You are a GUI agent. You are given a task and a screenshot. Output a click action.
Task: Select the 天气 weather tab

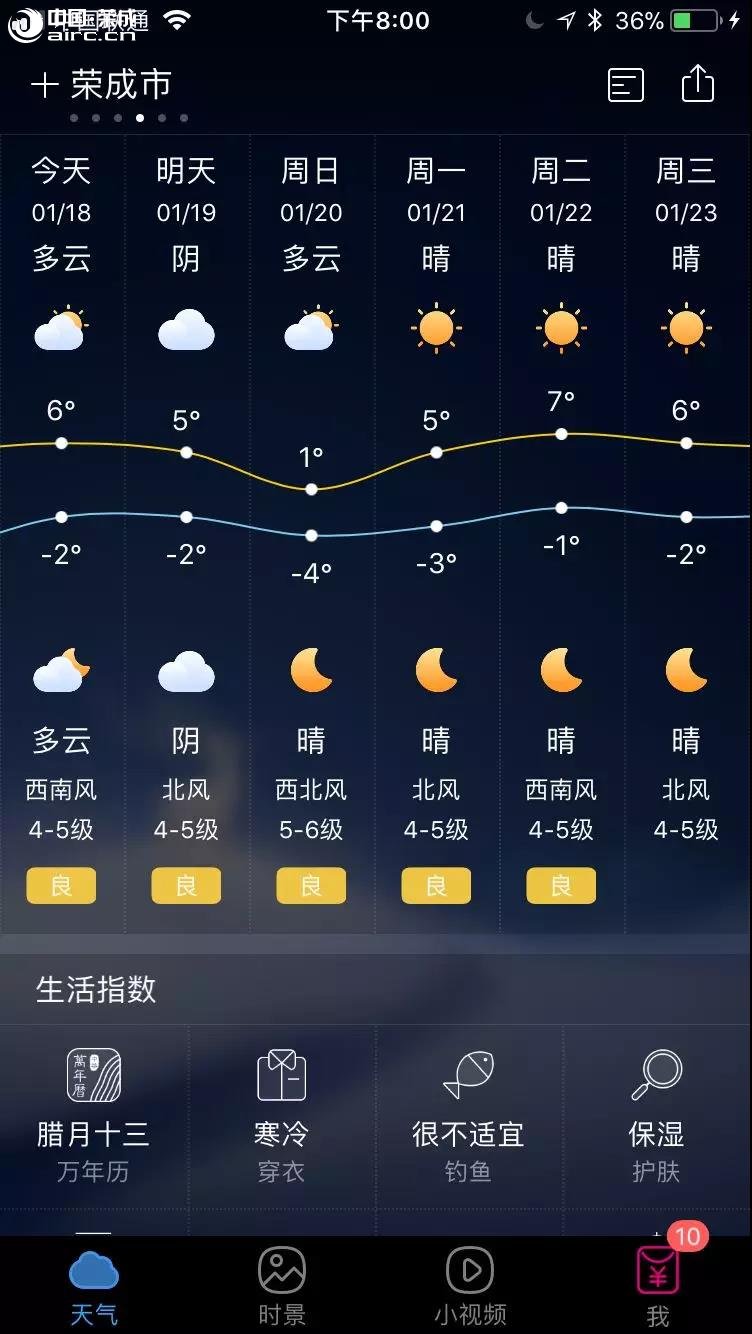pos(94,1286)
